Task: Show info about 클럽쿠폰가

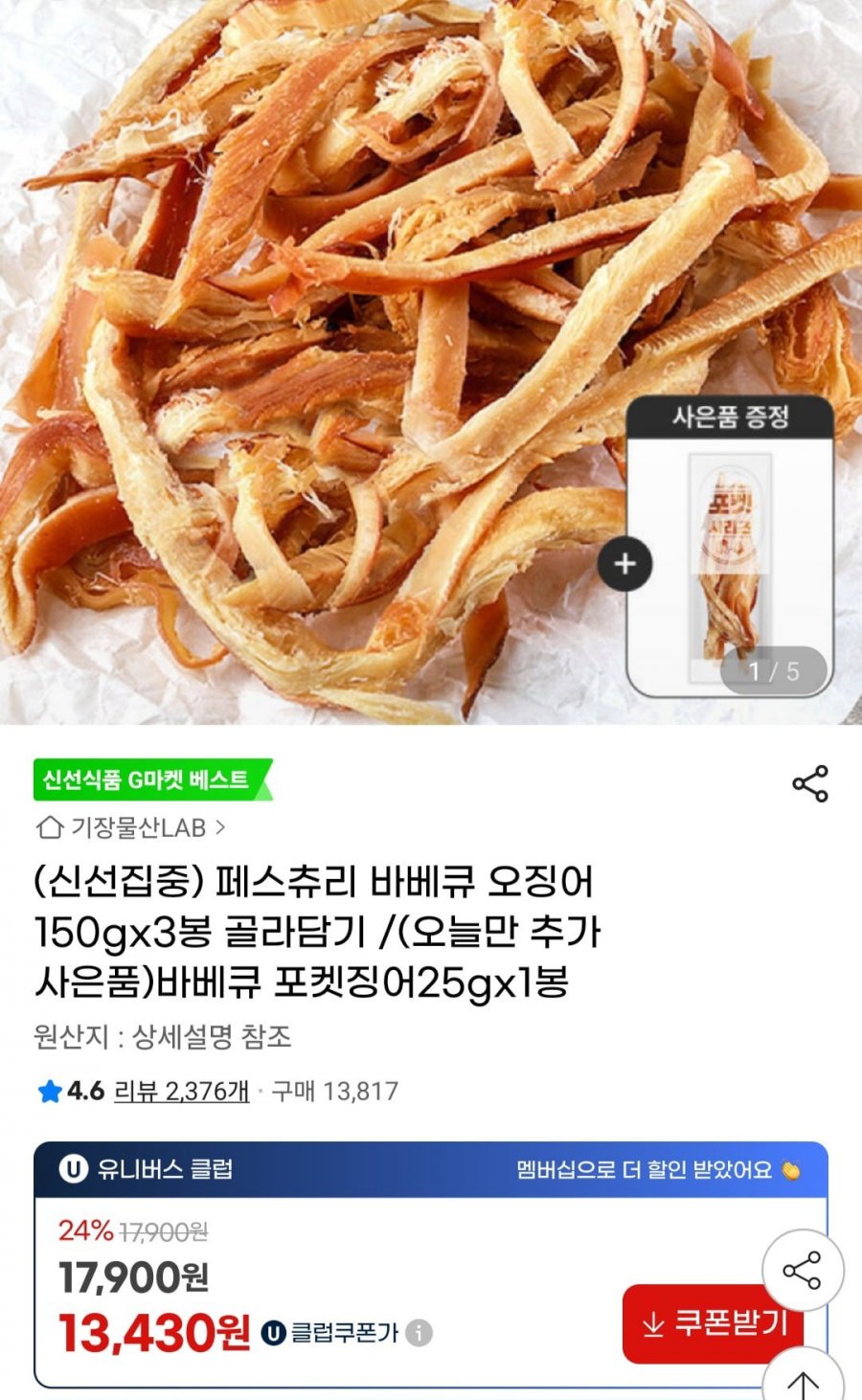Action: point(419,1333)
